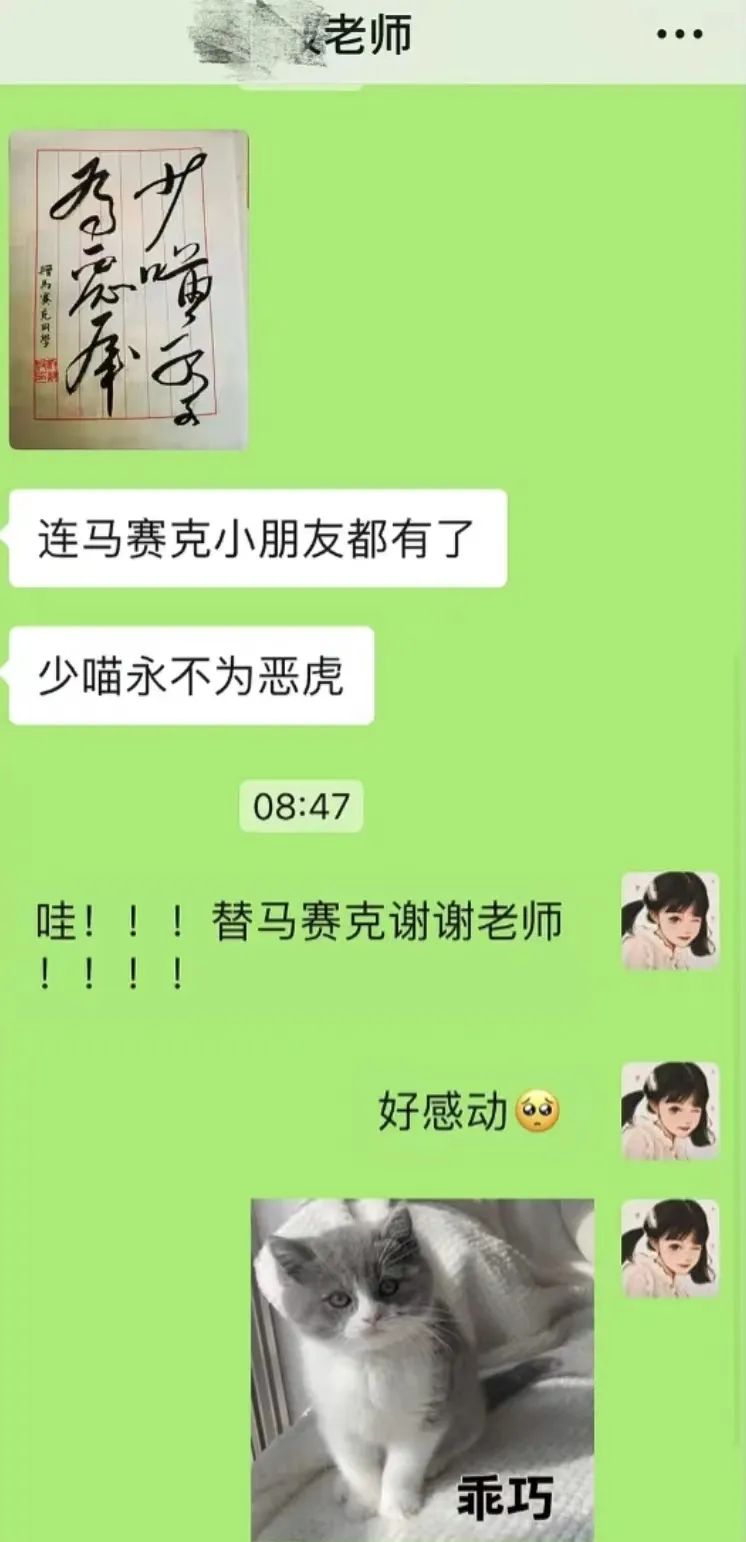Open the chat overflow menu
The height and width of the screenshot is (1542, 746).
click(679, 36)
